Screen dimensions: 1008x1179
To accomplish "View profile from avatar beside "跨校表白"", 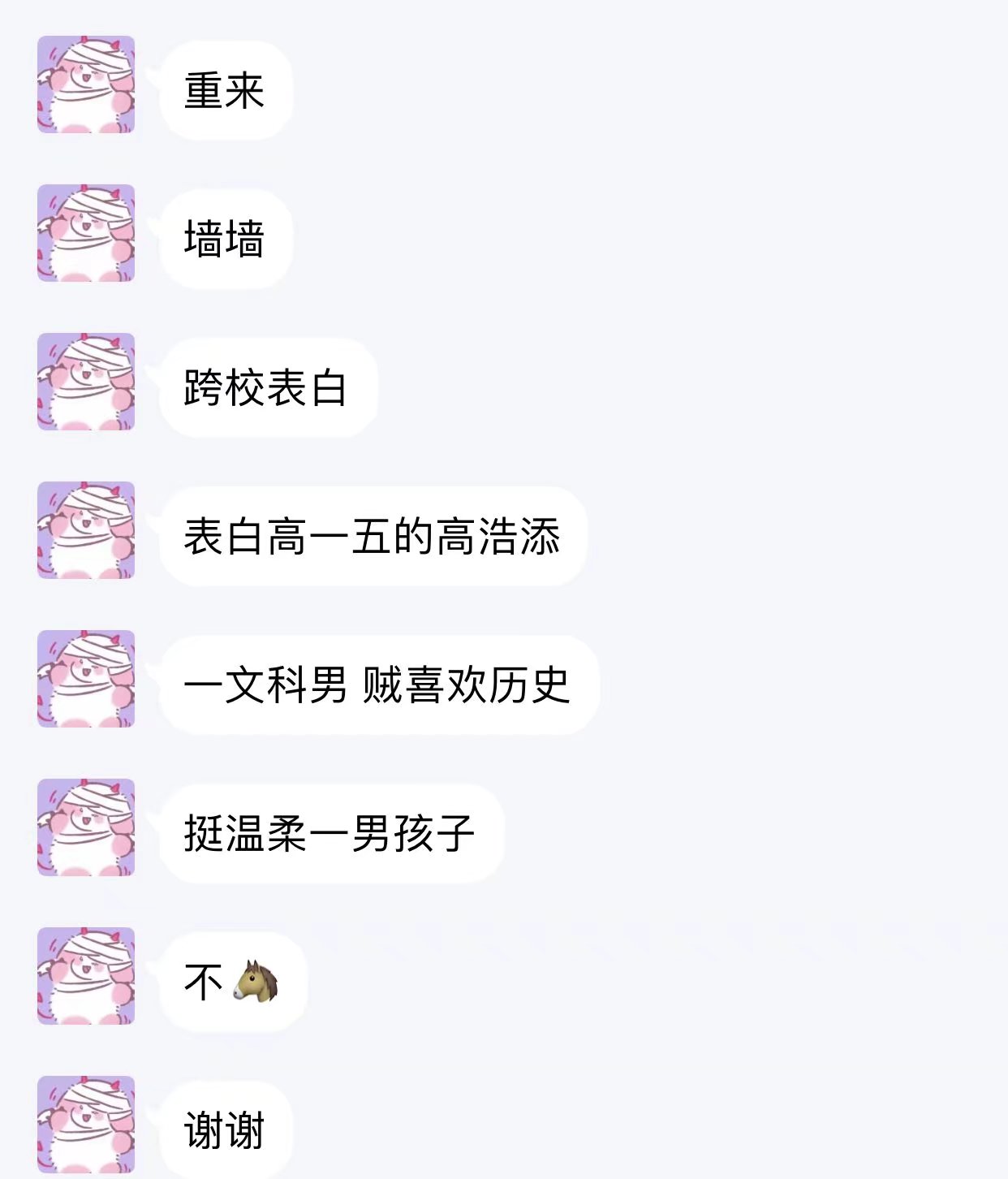I will coord(86,382).
